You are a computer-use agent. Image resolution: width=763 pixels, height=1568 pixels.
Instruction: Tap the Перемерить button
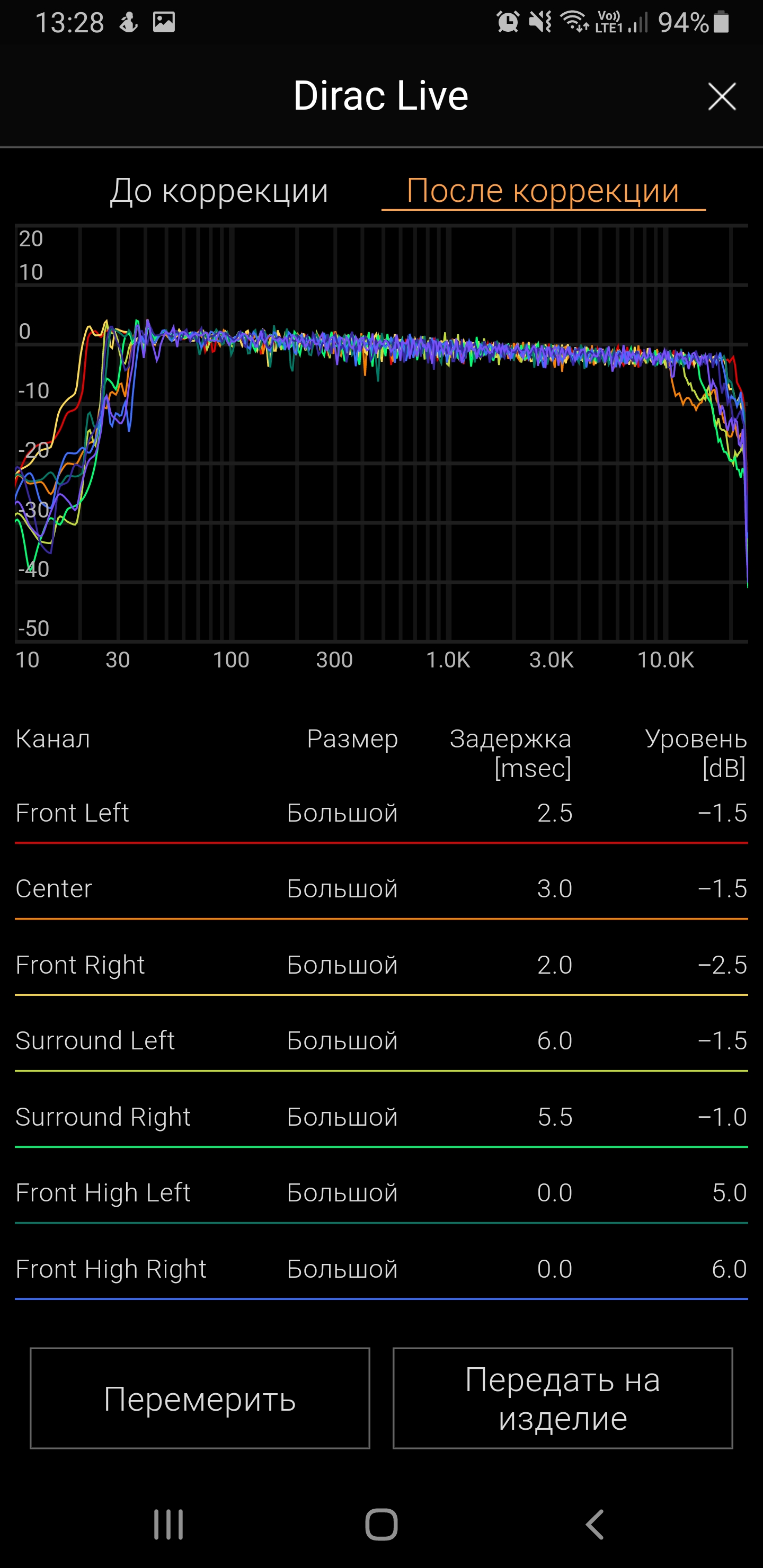200,1399
